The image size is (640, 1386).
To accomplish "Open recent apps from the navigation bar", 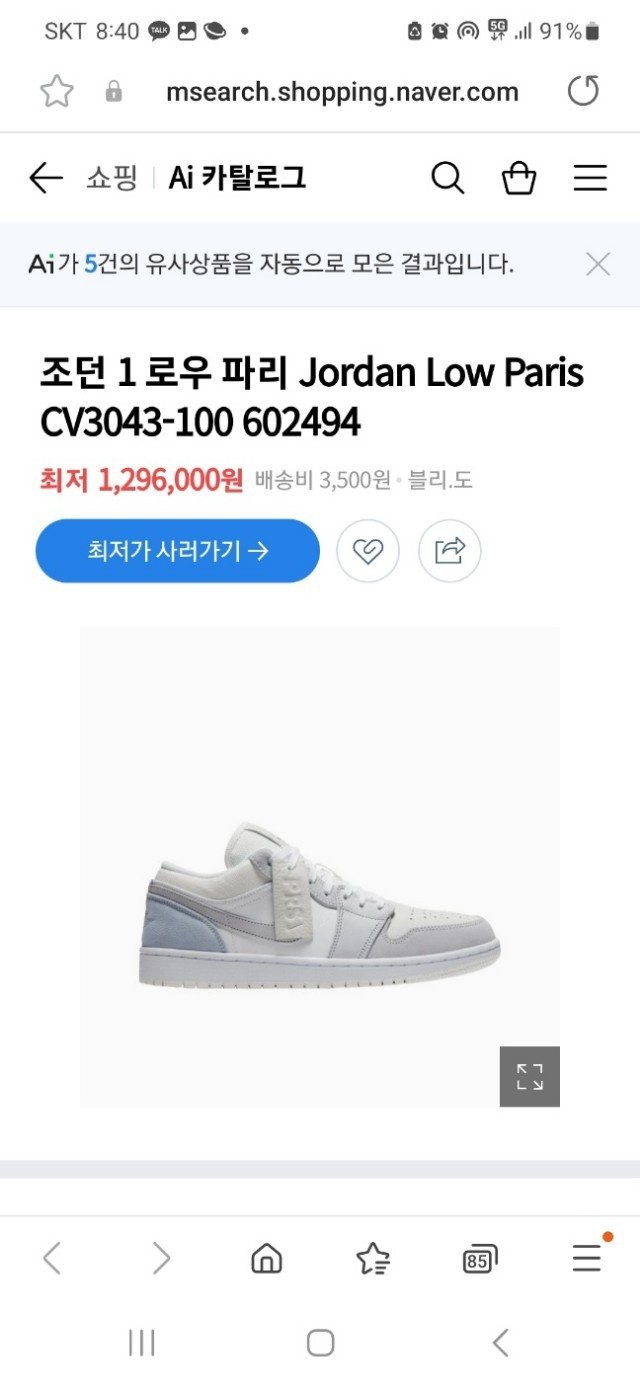I will coord(141,1343).
